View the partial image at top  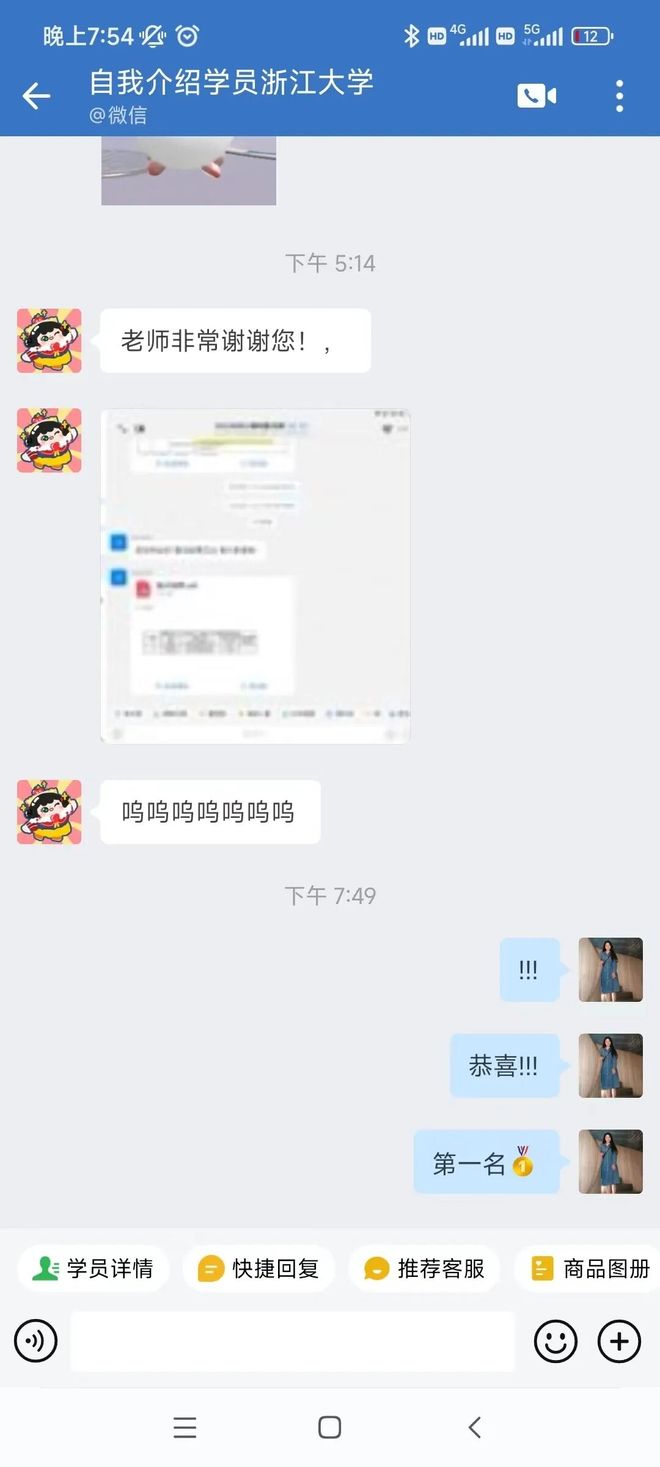point(188,171)
